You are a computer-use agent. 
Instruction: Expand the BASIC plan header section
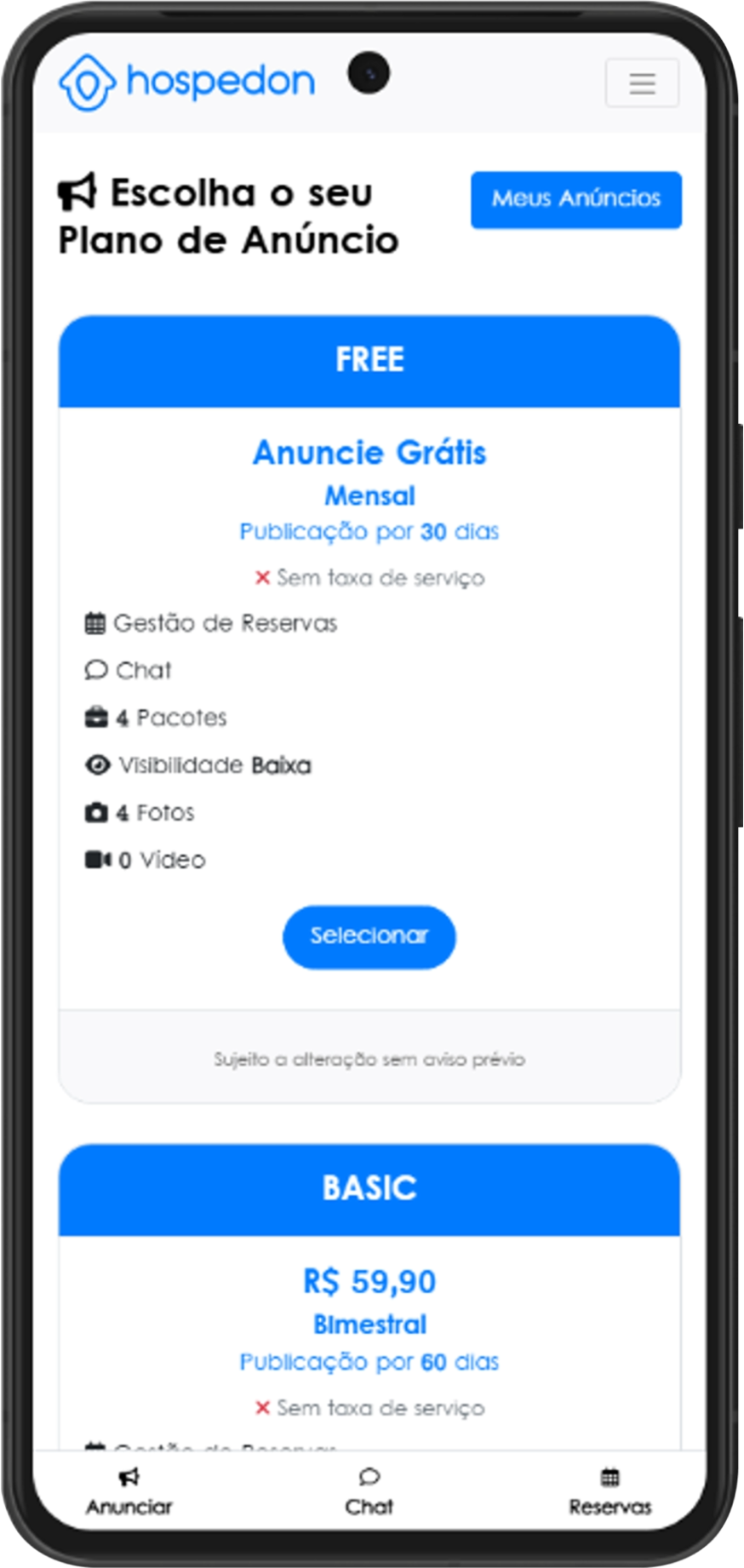tap(369, 1188)
